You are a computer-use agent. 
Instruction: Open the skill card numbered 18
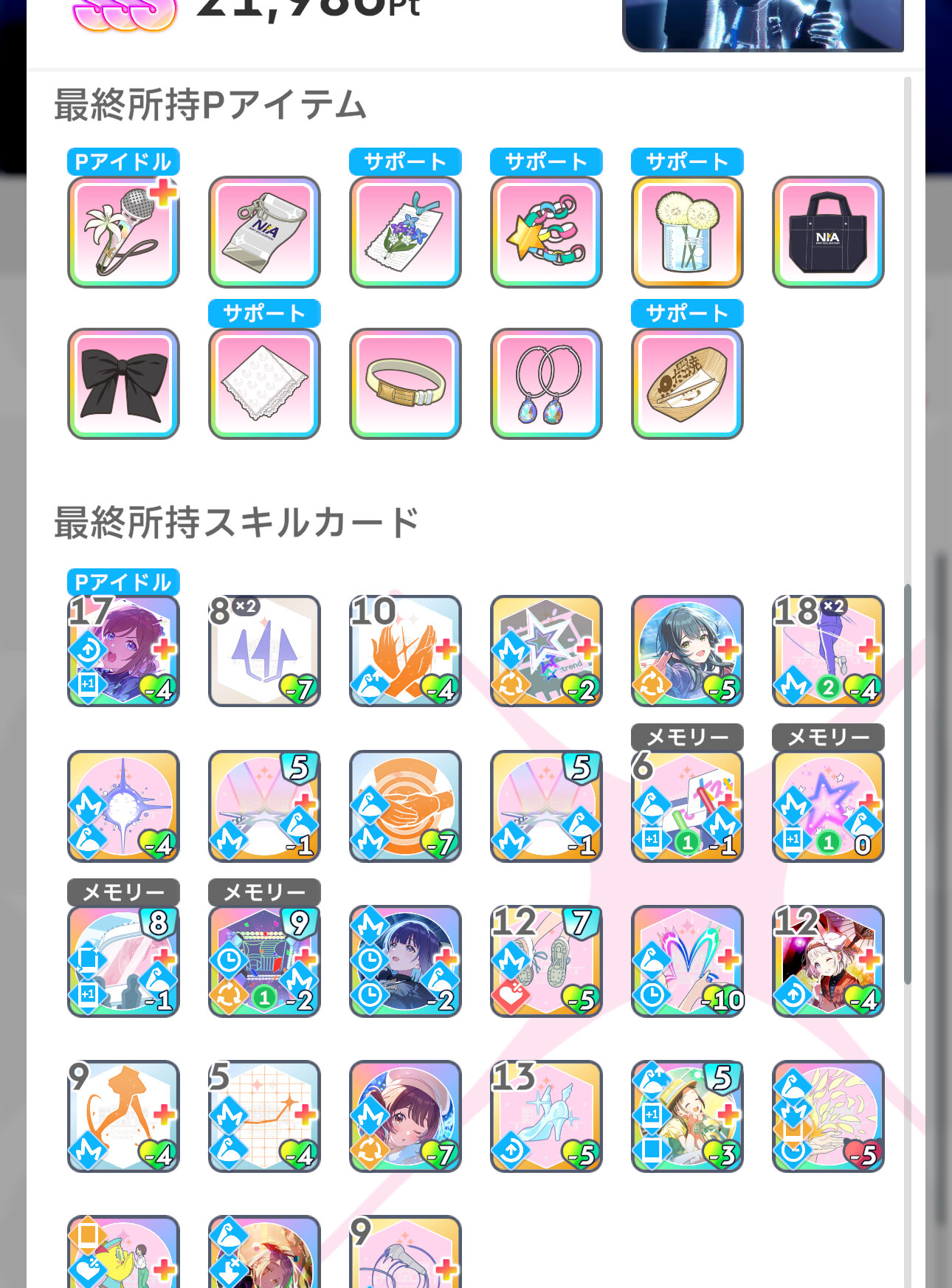[x=828, y=651]
